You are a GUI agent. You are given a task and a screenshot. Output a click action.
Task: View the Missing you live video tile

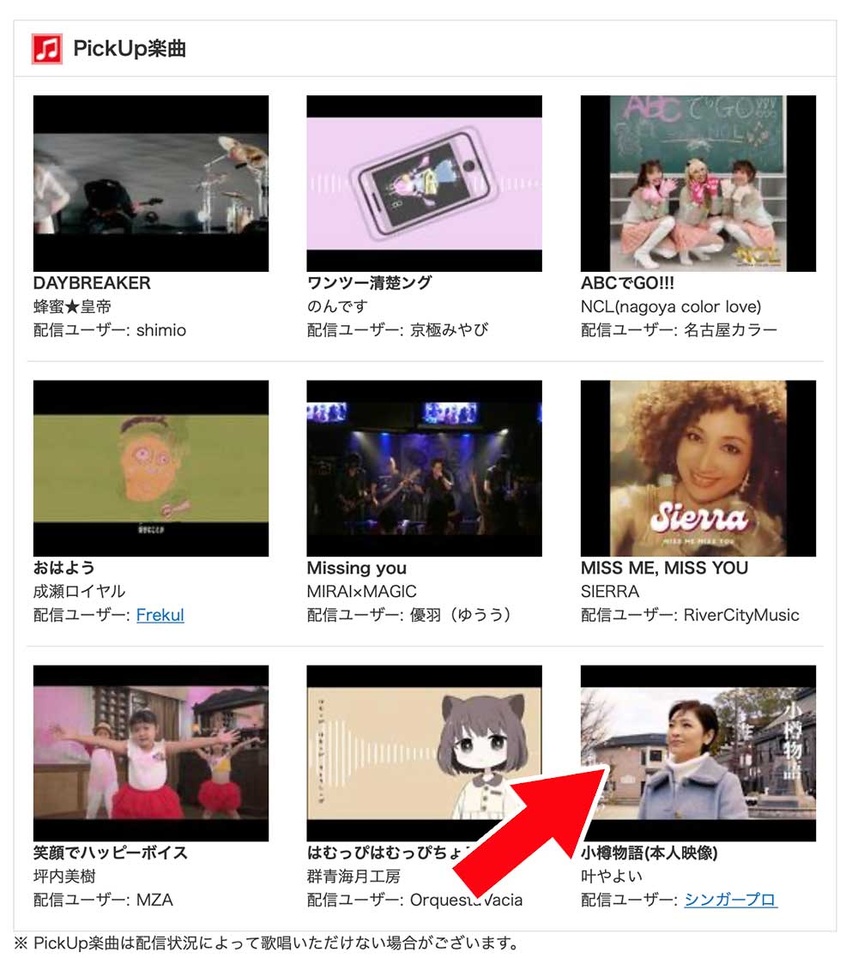point(424,468)
